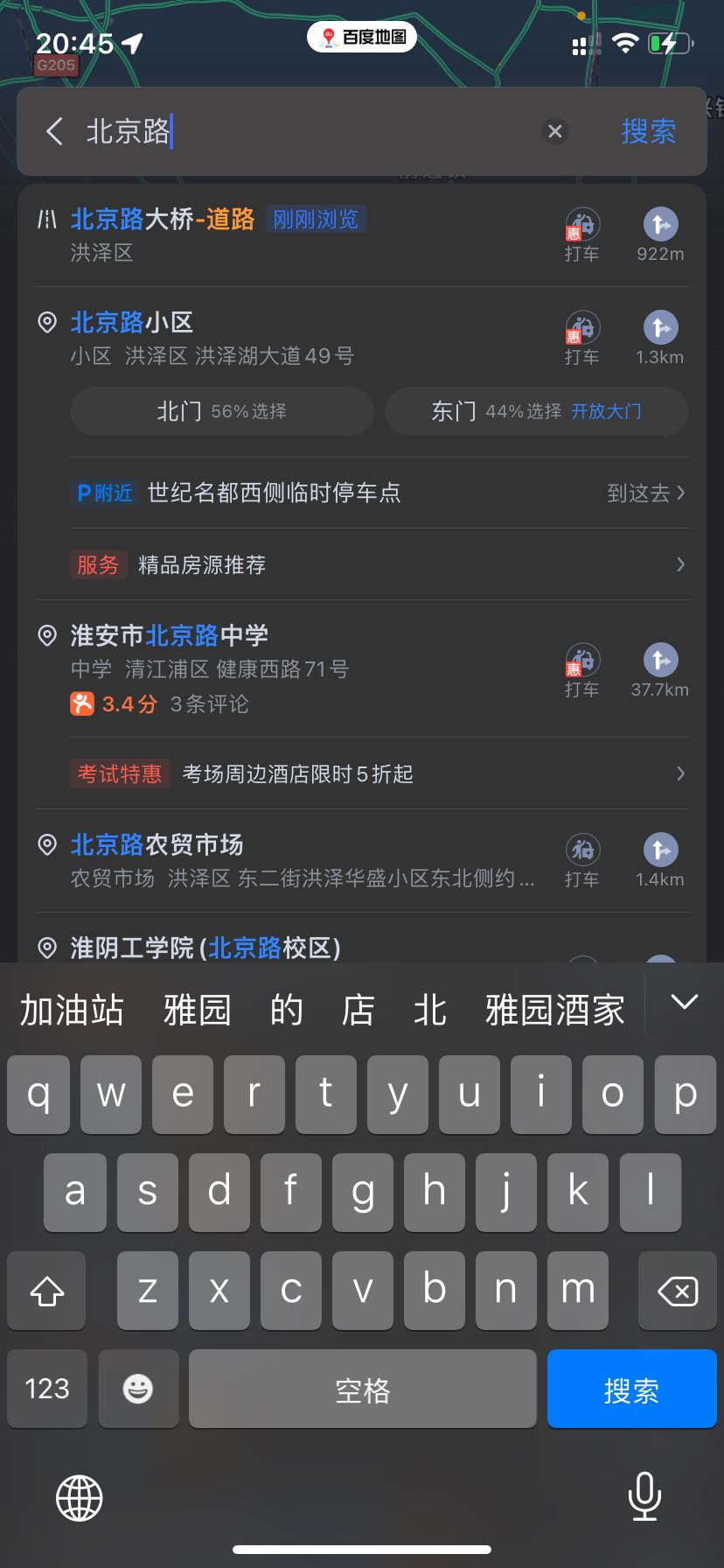Hail a ride to 北京路农贸市场
The height and width of the screenshot is (1568, 724).
point(581,861)
